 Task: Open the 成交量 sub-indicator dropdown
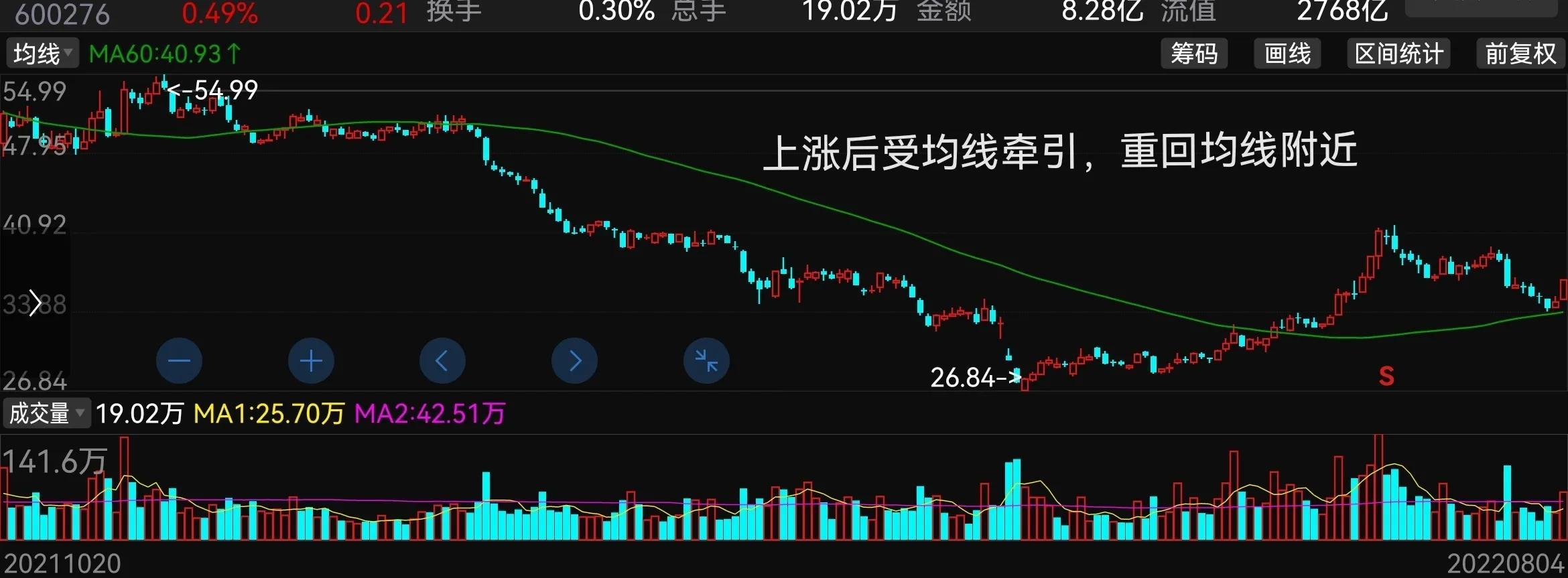point(47,413)
